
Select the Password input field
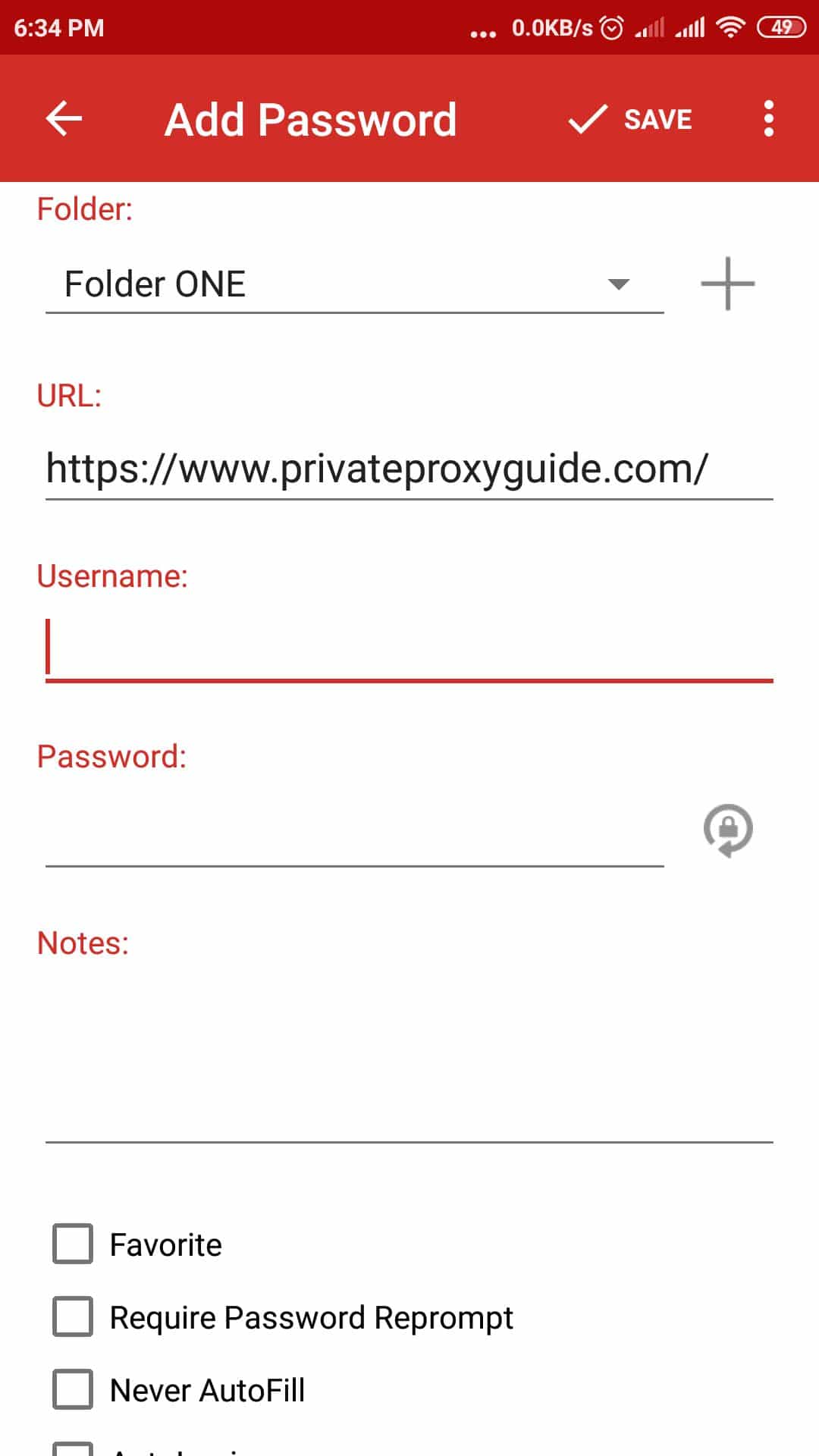click(354, 832)
